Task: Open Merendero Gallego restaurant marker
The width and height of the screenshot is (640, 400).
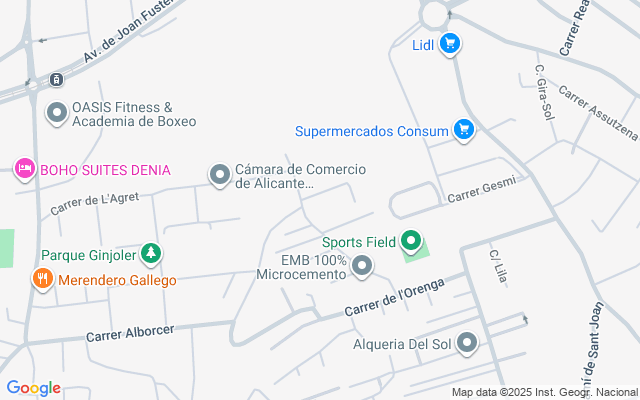Action: tap(42, 279)
